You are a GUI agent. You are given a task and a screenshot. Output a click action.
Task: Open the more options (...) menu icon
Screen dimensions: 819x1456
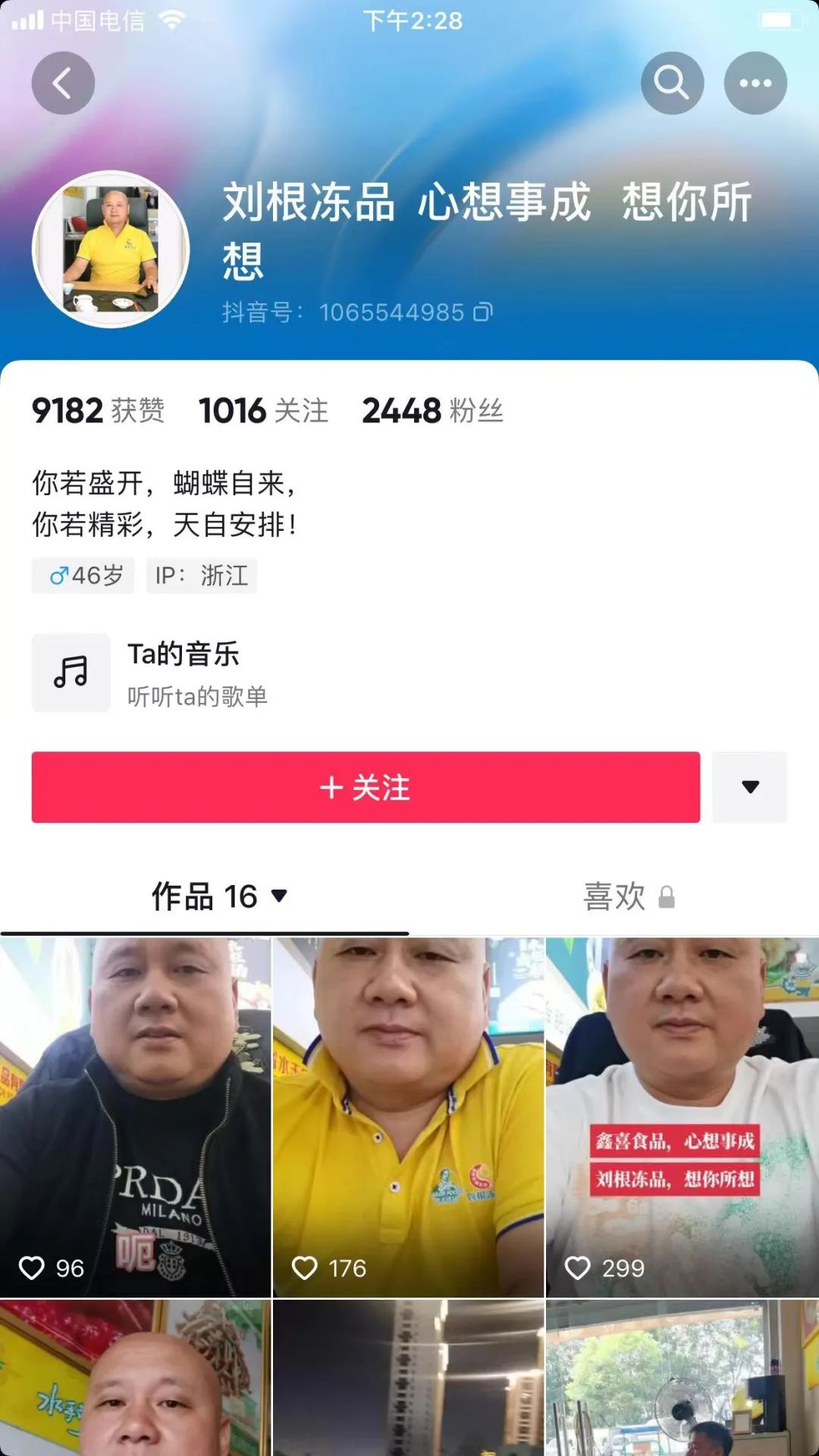(x=755, y=82)
